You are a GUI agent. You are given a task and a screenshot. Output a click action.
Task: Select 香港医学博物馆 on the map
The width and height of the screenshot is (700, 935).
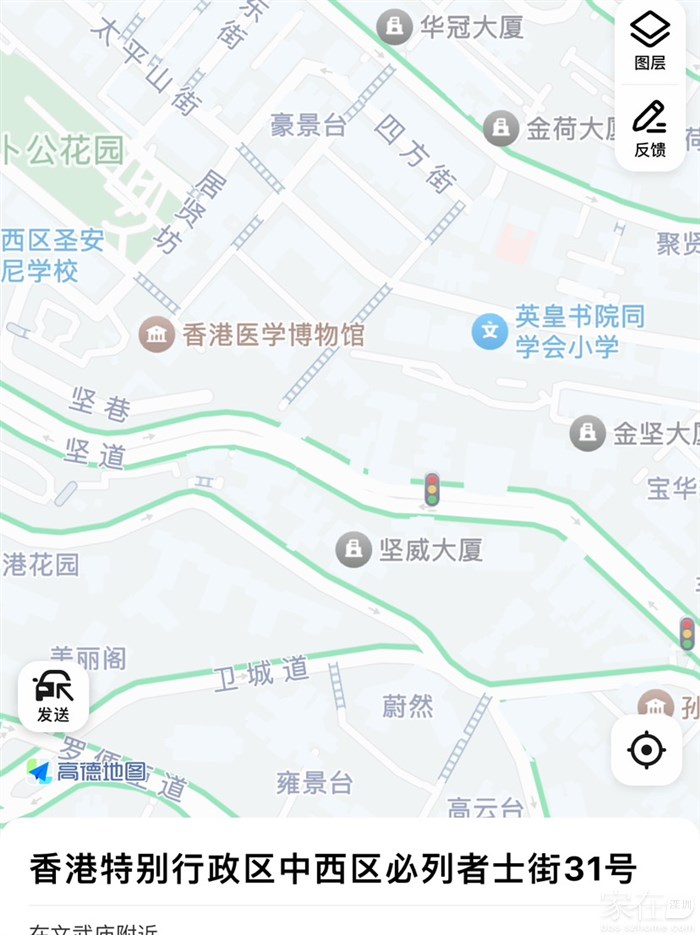[155, 334]
